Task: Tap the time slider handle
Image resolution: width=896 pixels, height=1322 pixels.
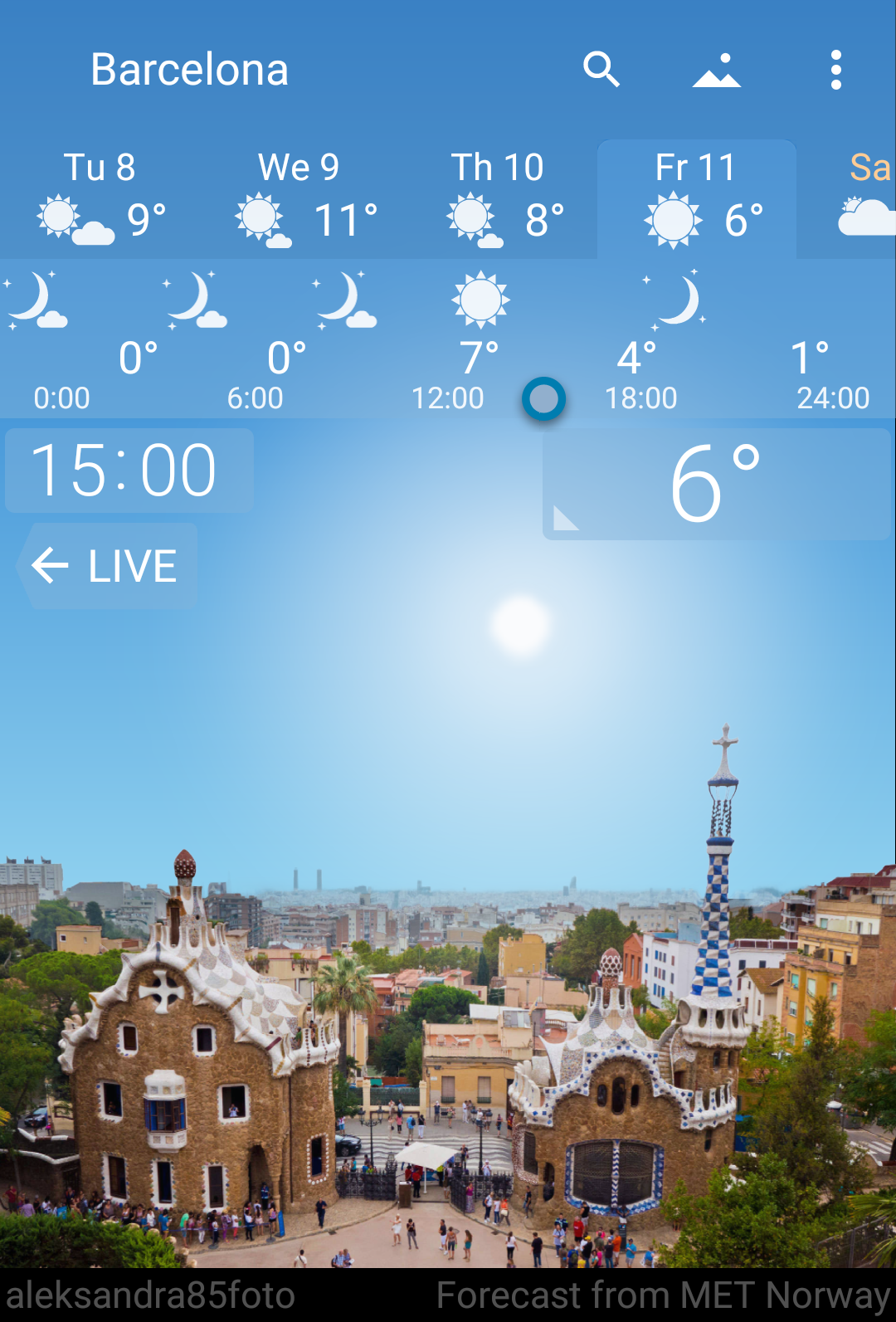Action: [543, 398]
